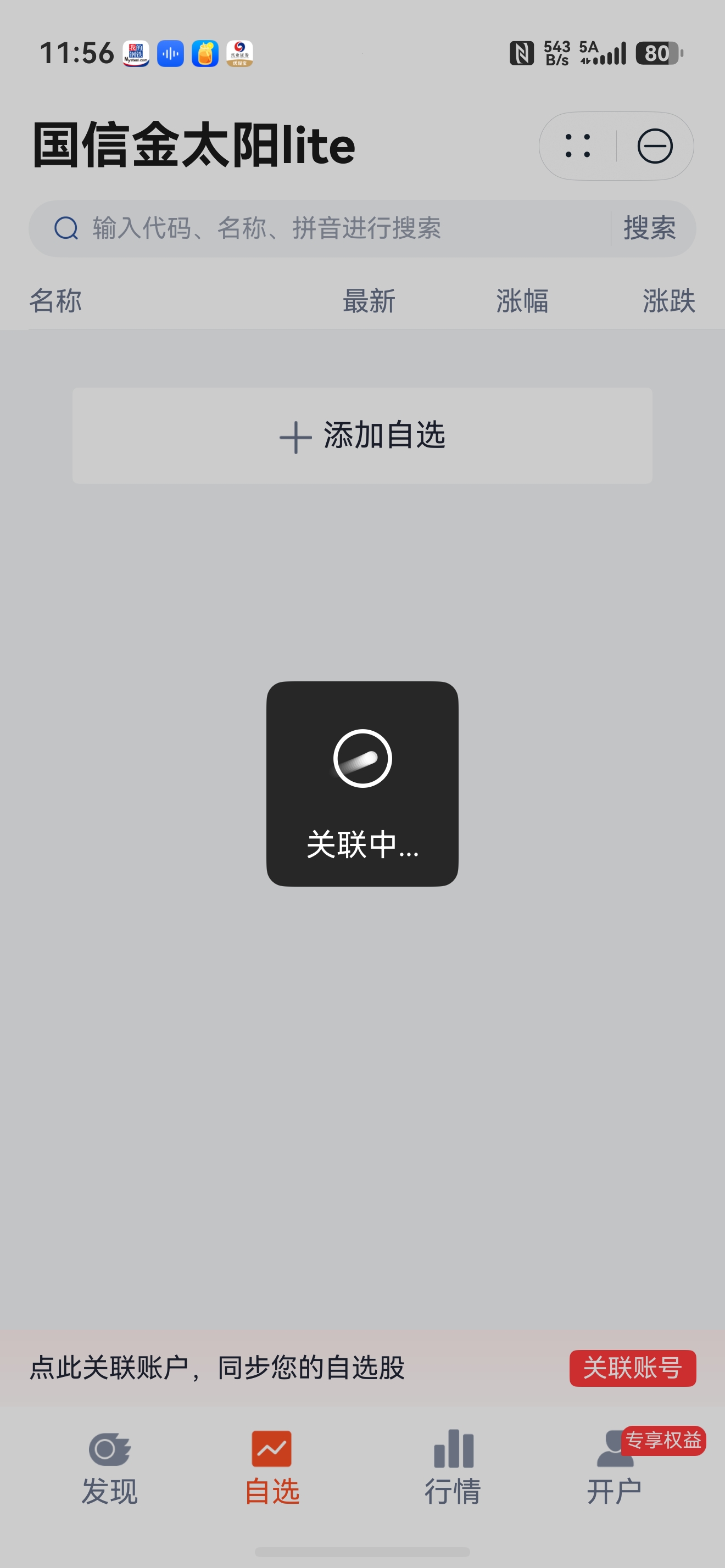Sort the list by 涨跌 column
This screenshot has height=1568, width=725.
pos(669,301)
